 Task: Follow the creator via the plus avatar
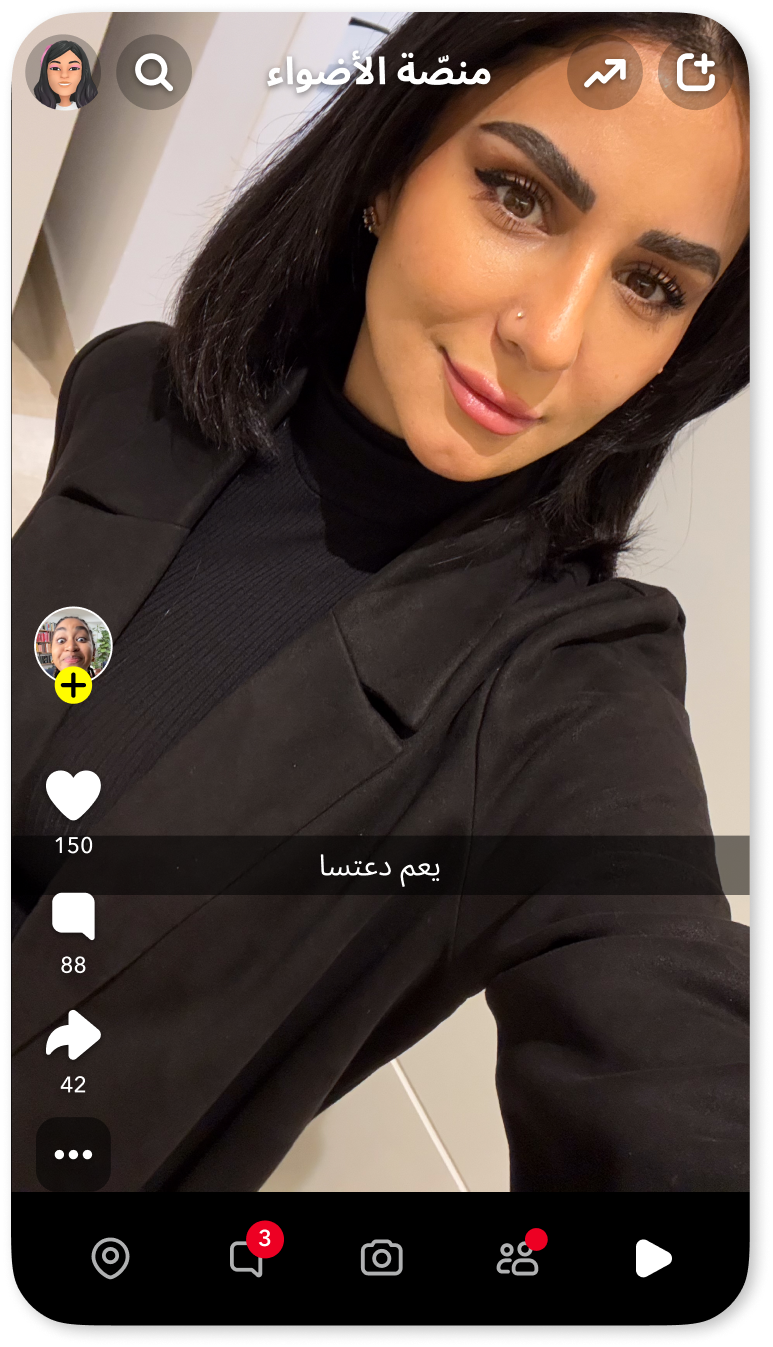pos(74,687)
